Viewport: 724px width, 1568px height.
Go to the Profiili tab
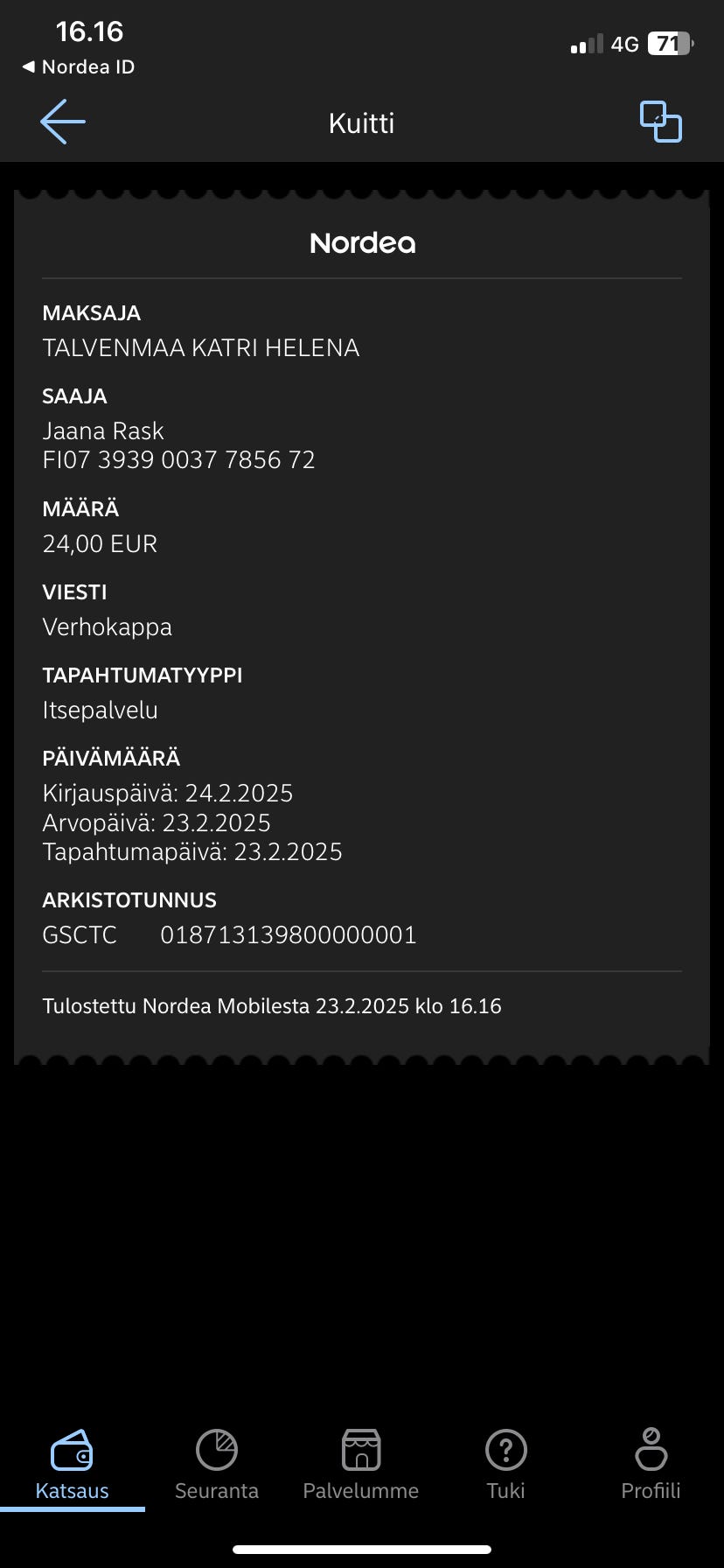(651, 1465)
